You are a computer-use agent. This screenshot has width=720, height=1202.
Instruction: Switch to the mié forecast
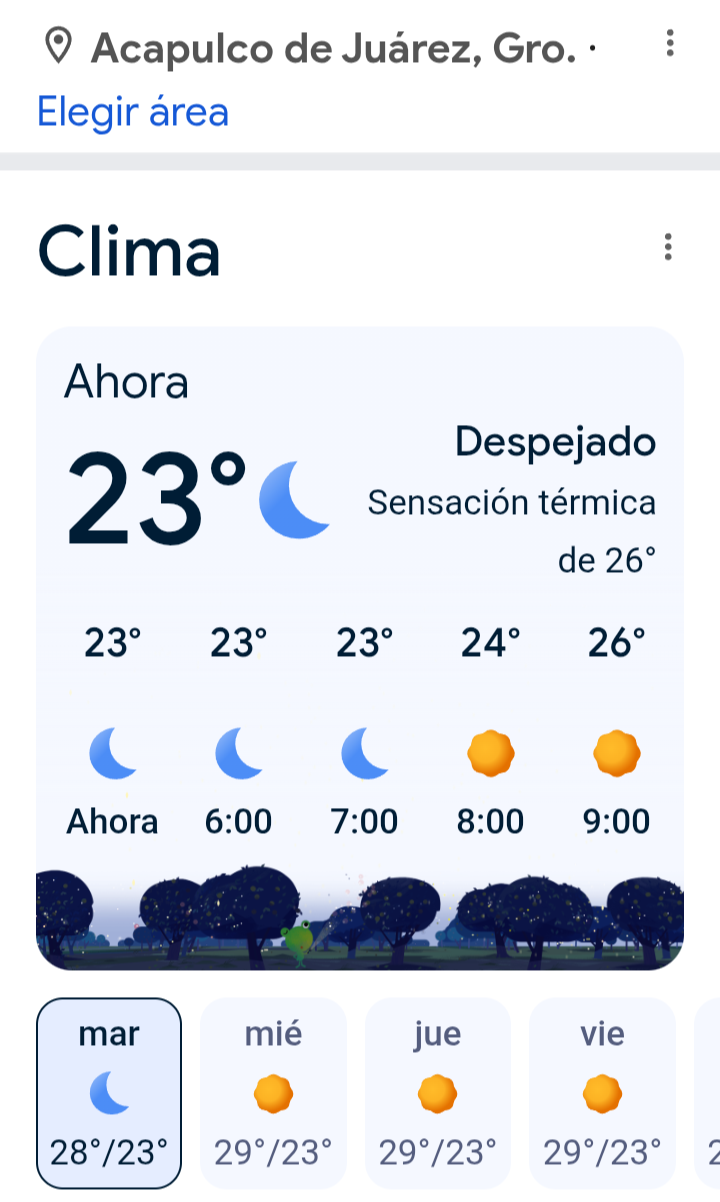click(x=273, y=1092)
